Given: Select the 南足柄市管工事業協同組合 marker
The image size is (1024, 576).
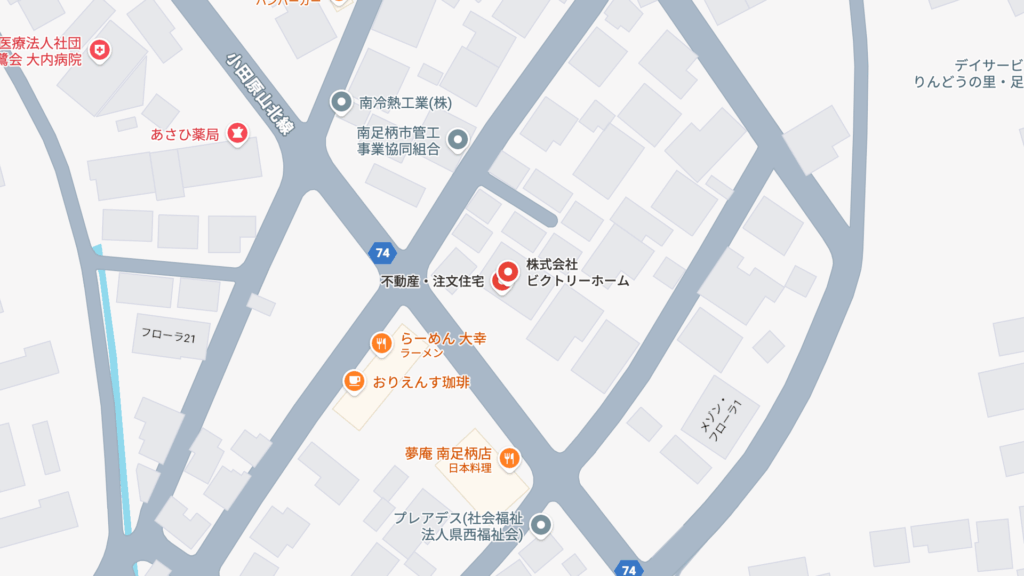Looking at the screenshot, I should (458, 140).
